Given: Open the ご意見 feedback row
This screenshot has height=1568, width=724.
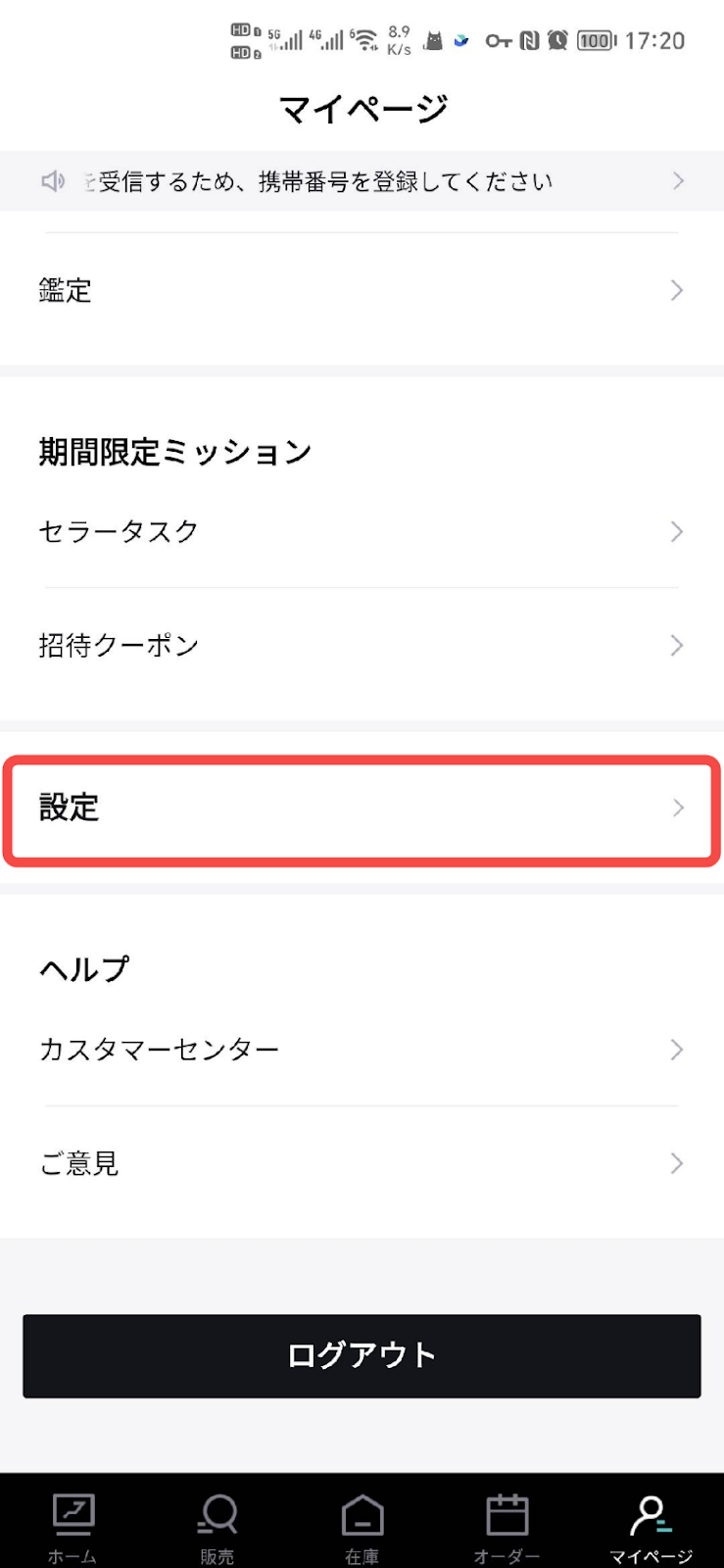Looking at the screenshot, I should [x=362, y=1164].
